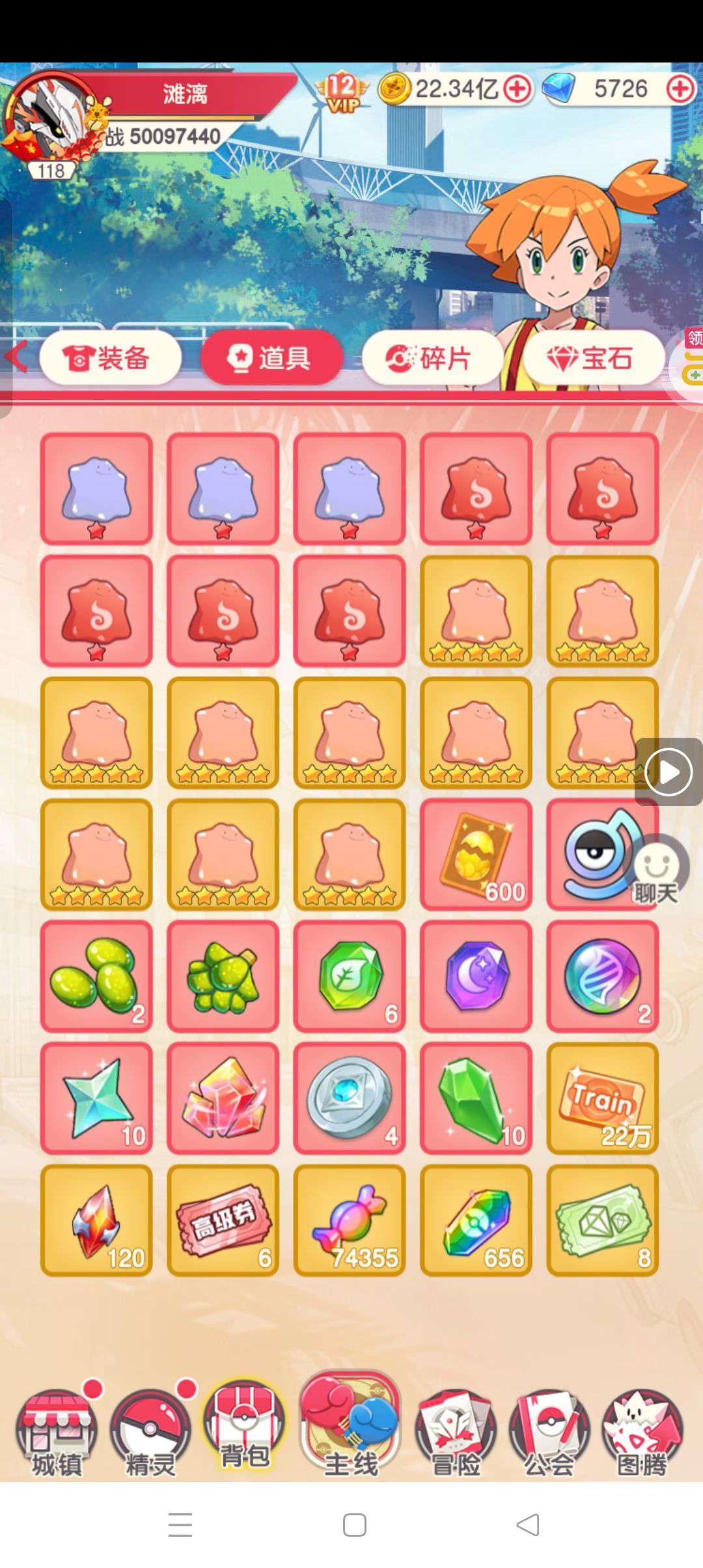The image size is (703, 1568).
Task: Add more gold coins
Action: point(517,89)
